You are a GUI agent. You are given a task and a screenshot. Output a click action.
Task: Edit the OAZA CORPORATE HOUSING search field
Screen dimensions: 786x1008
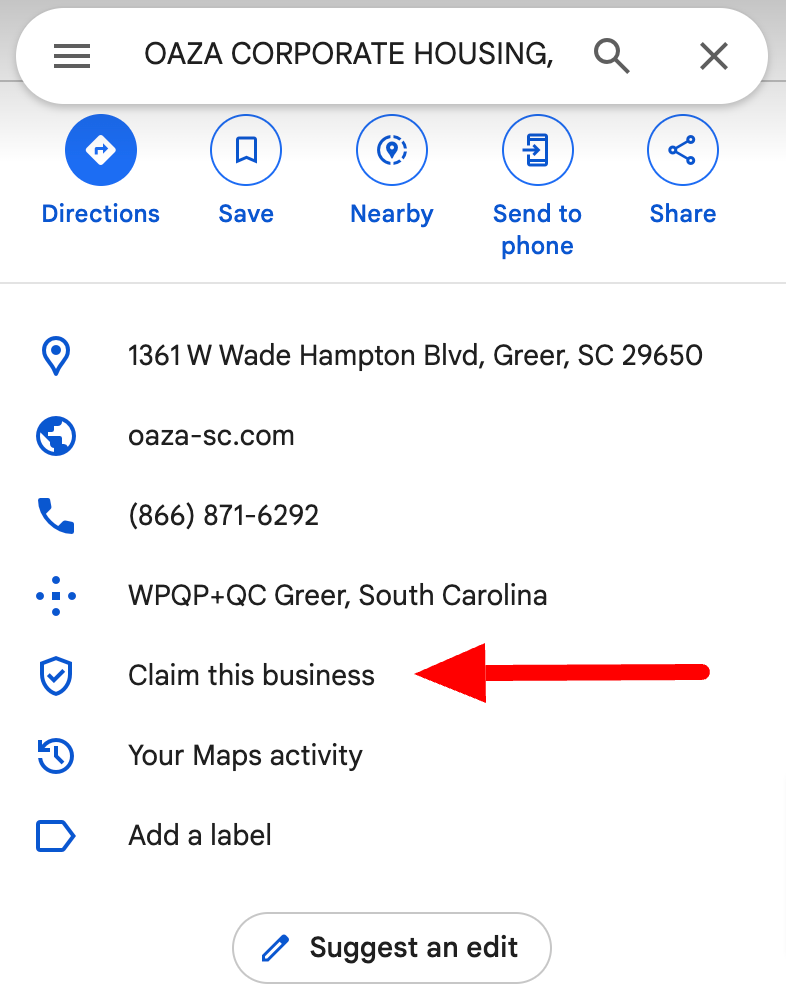click(x=348, y=55)
